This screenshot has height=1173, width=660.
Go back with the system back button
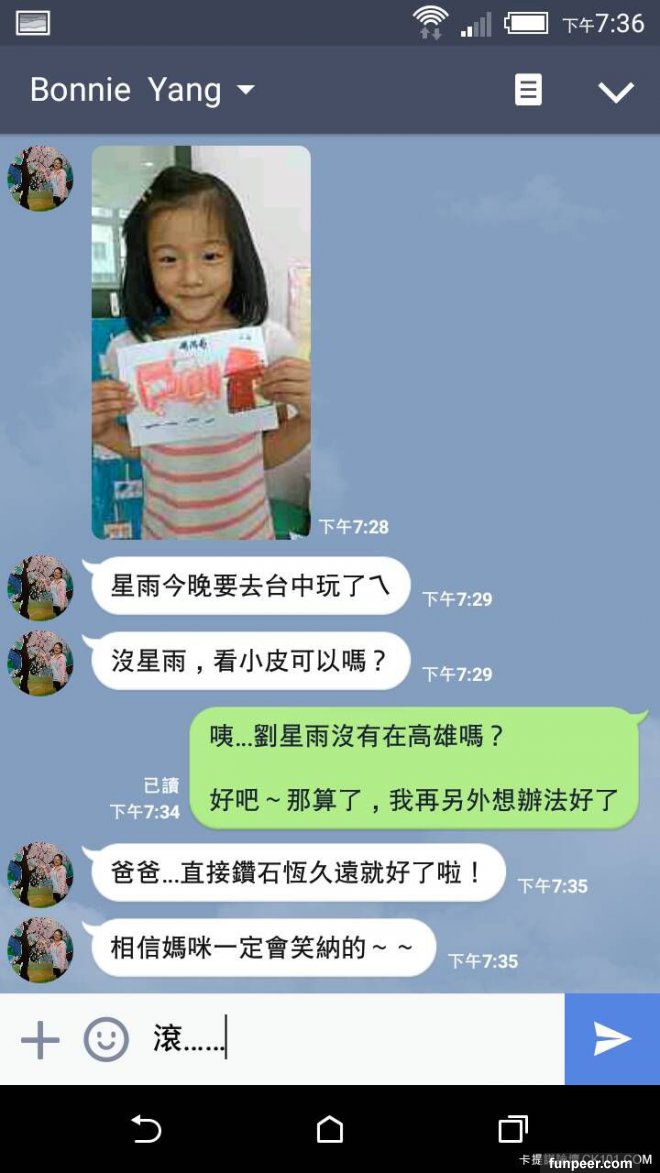146,1129
